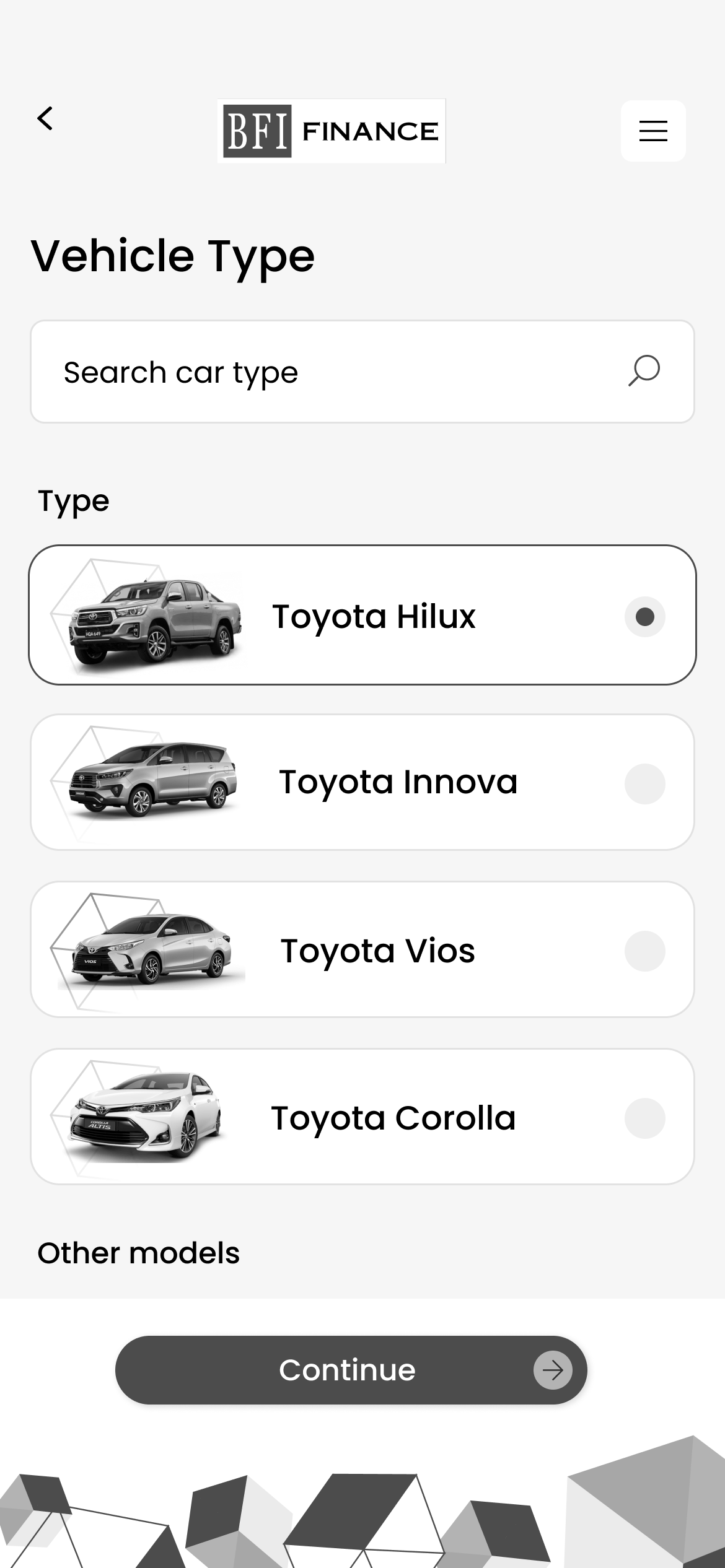Deselect the Toyota Hilux radio button
Viewport: 725px width, 1568px height.
point(644,616)
